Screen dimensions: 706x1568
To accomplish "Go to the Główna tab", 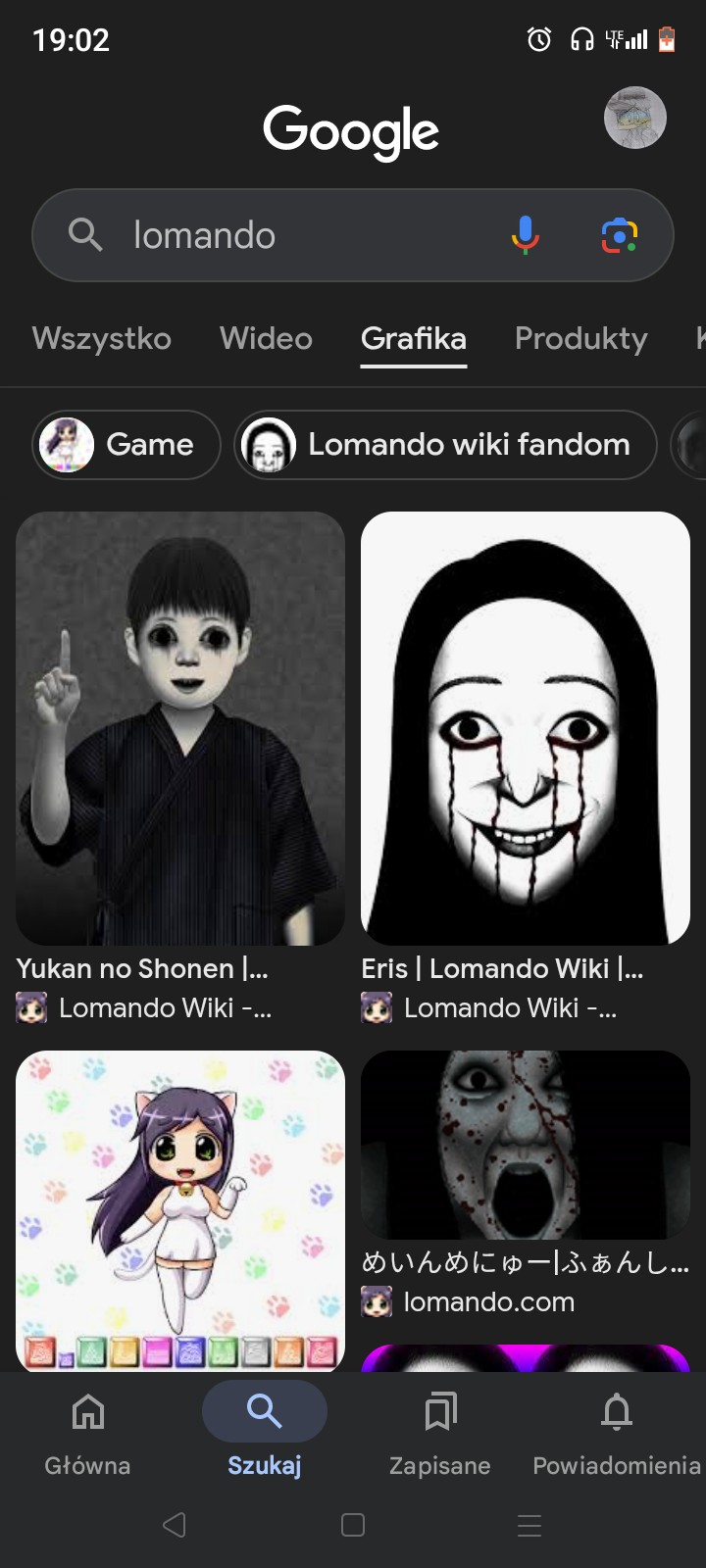I will pyautogui.click(x=87, y=1433).
